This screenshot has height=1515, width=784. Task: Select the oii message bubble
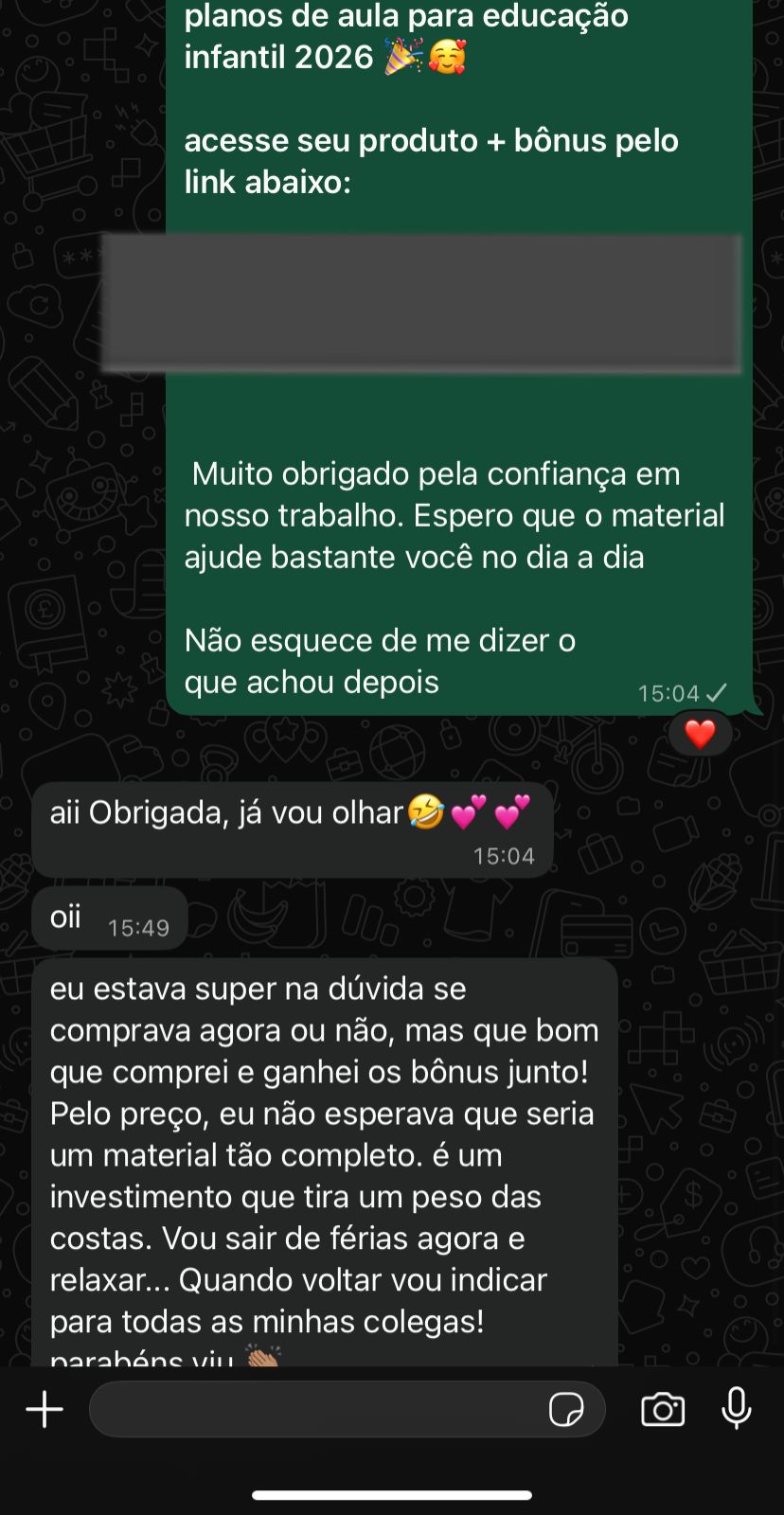click(64, 917)
